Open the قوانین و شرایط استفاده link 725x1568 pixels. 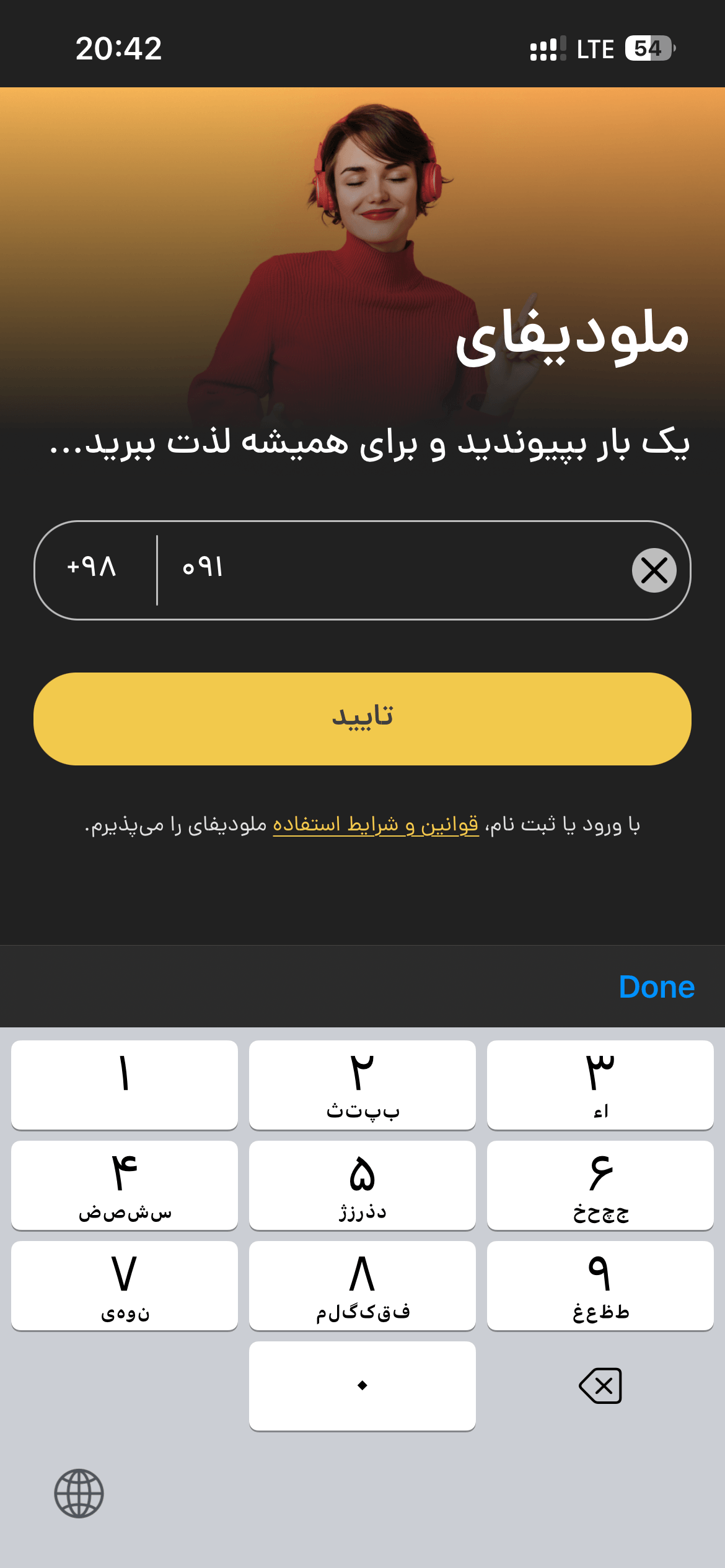(376, 825)
